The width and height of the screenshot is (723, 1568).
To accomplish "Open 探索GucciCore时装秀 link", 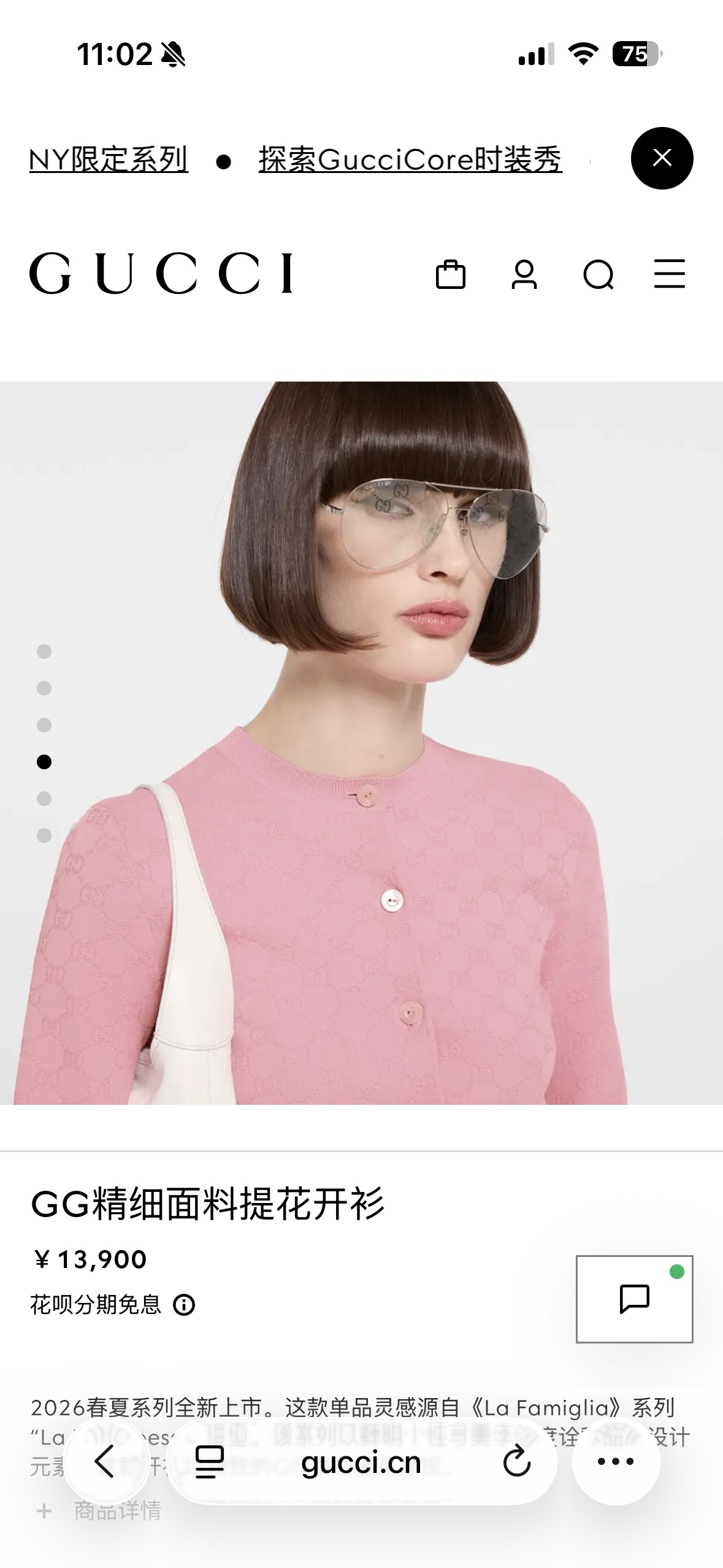I will [x=410, y=159].
